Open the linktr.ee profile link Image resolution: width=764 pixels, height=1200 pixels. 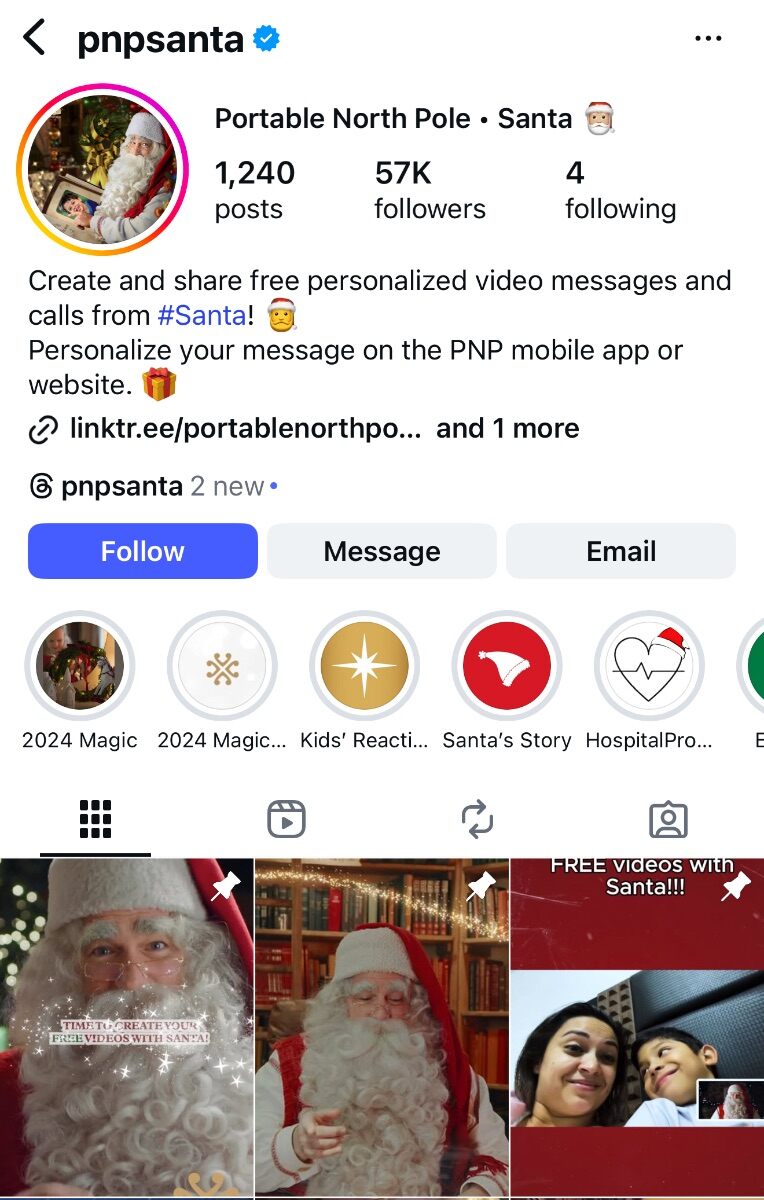click(x=245, y=429)
